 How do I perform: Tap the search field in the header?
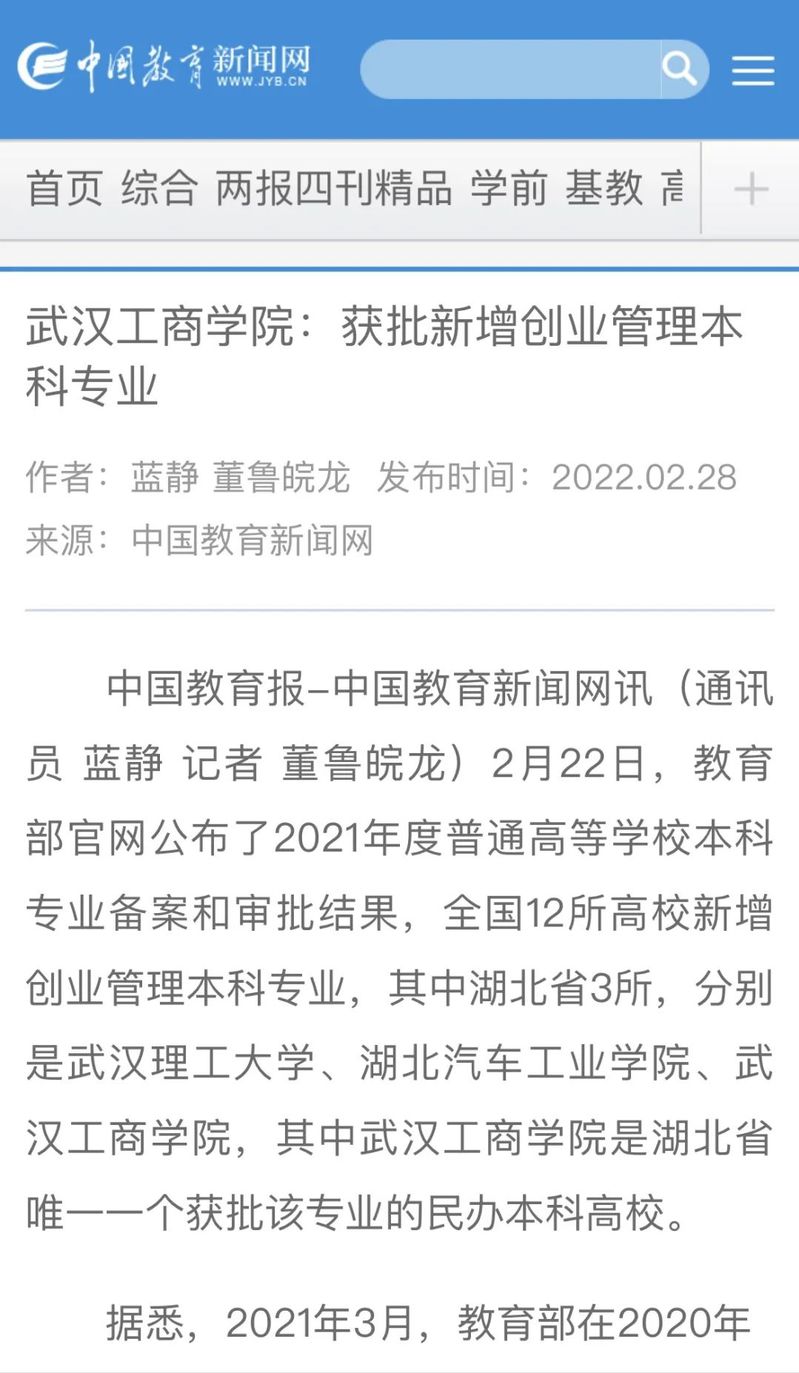pos(510,69)
